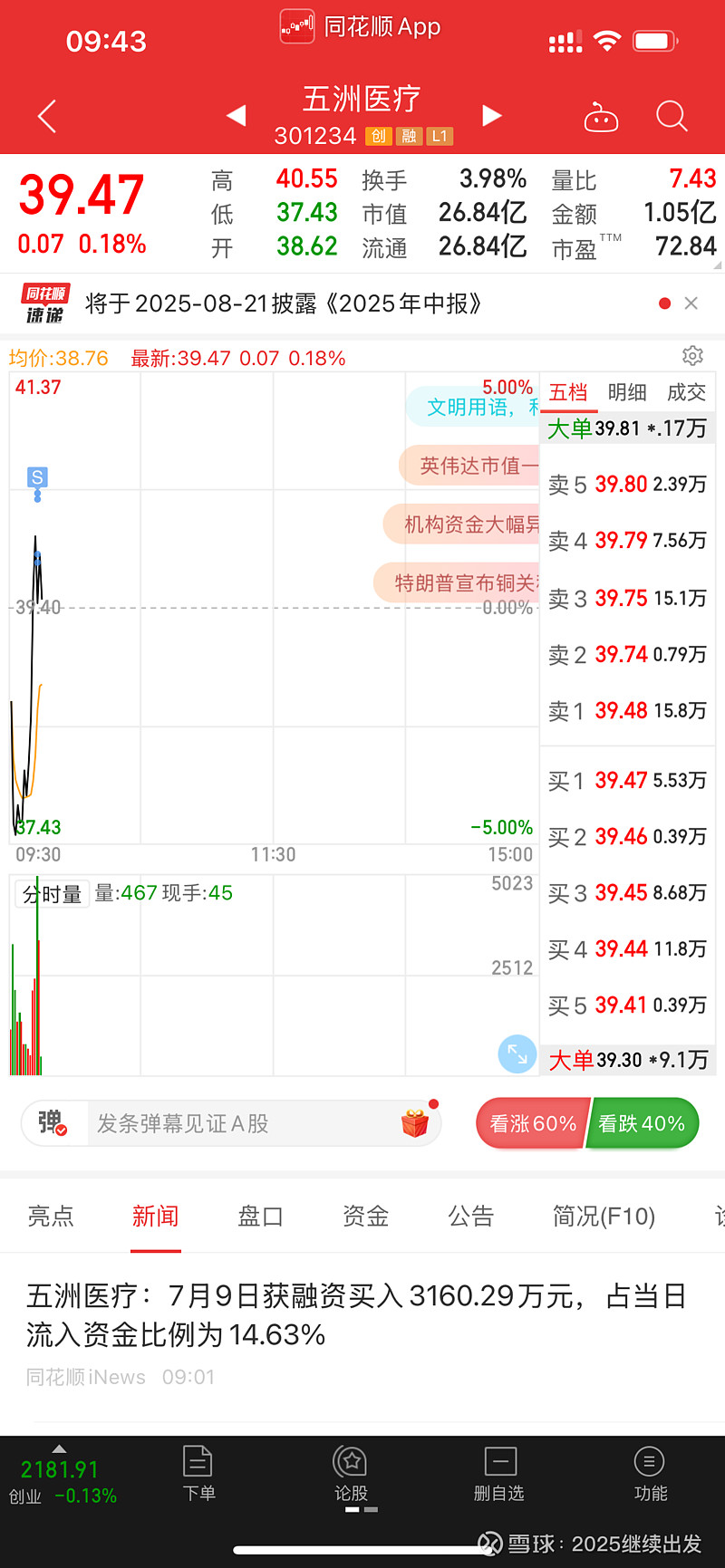Tap 删自选 to remove from watchlist
This screenshot has width=725, height=1568.
(499, 1474)
